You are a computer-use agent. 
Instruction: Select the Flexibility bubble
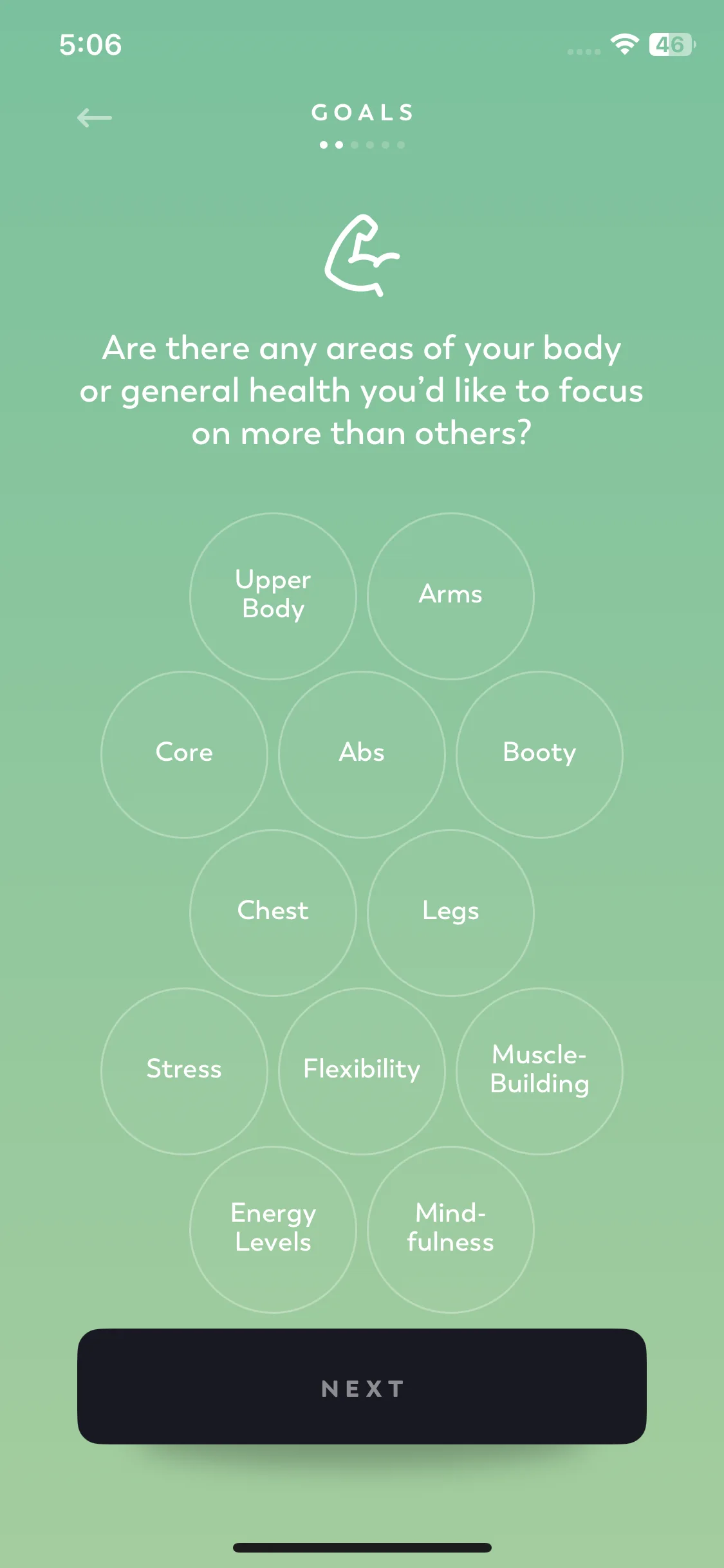pos(362,1070)
